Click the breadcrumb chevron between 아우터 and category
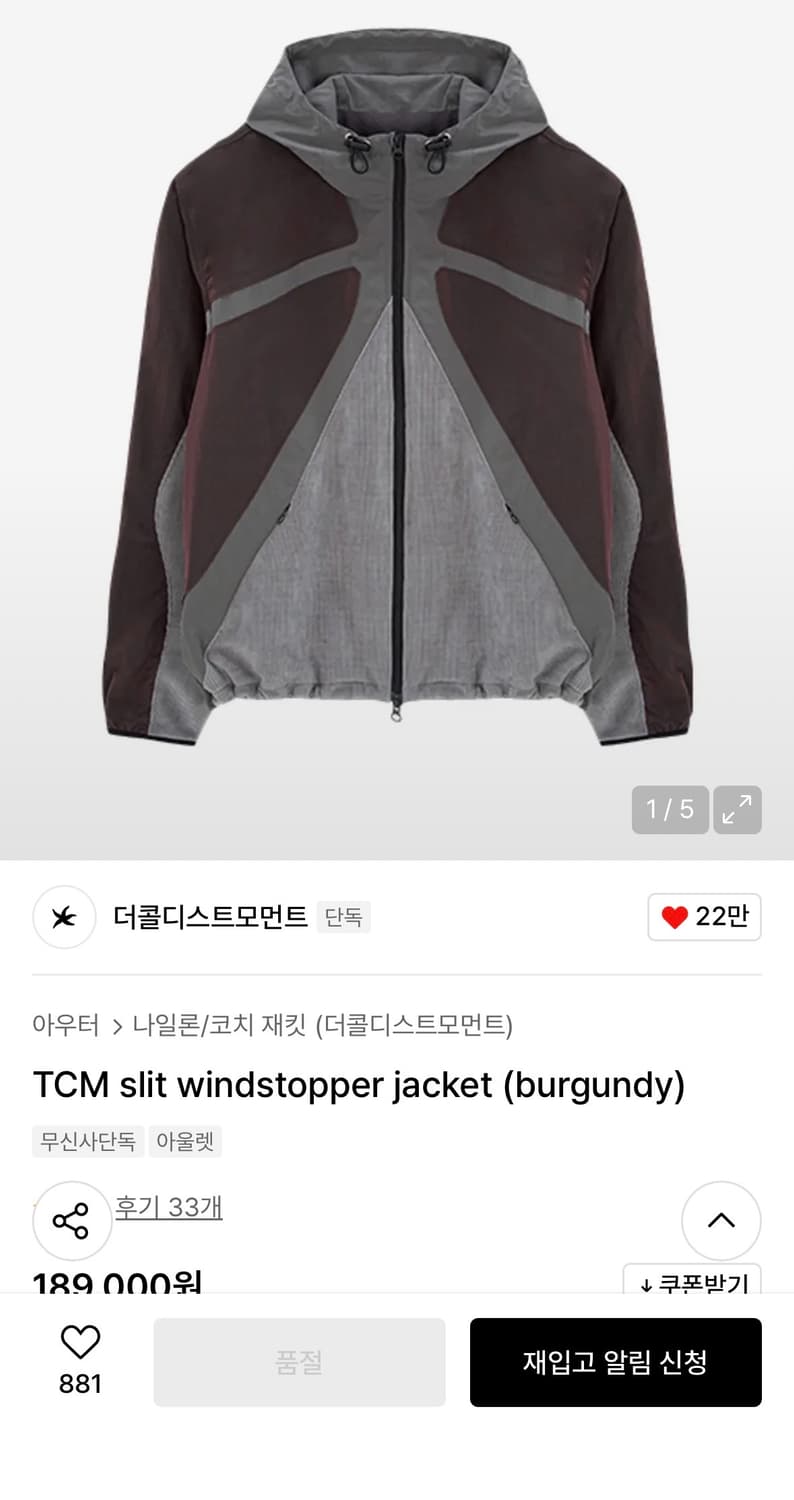This screenshot has width=794, height=1500. 118,1026
